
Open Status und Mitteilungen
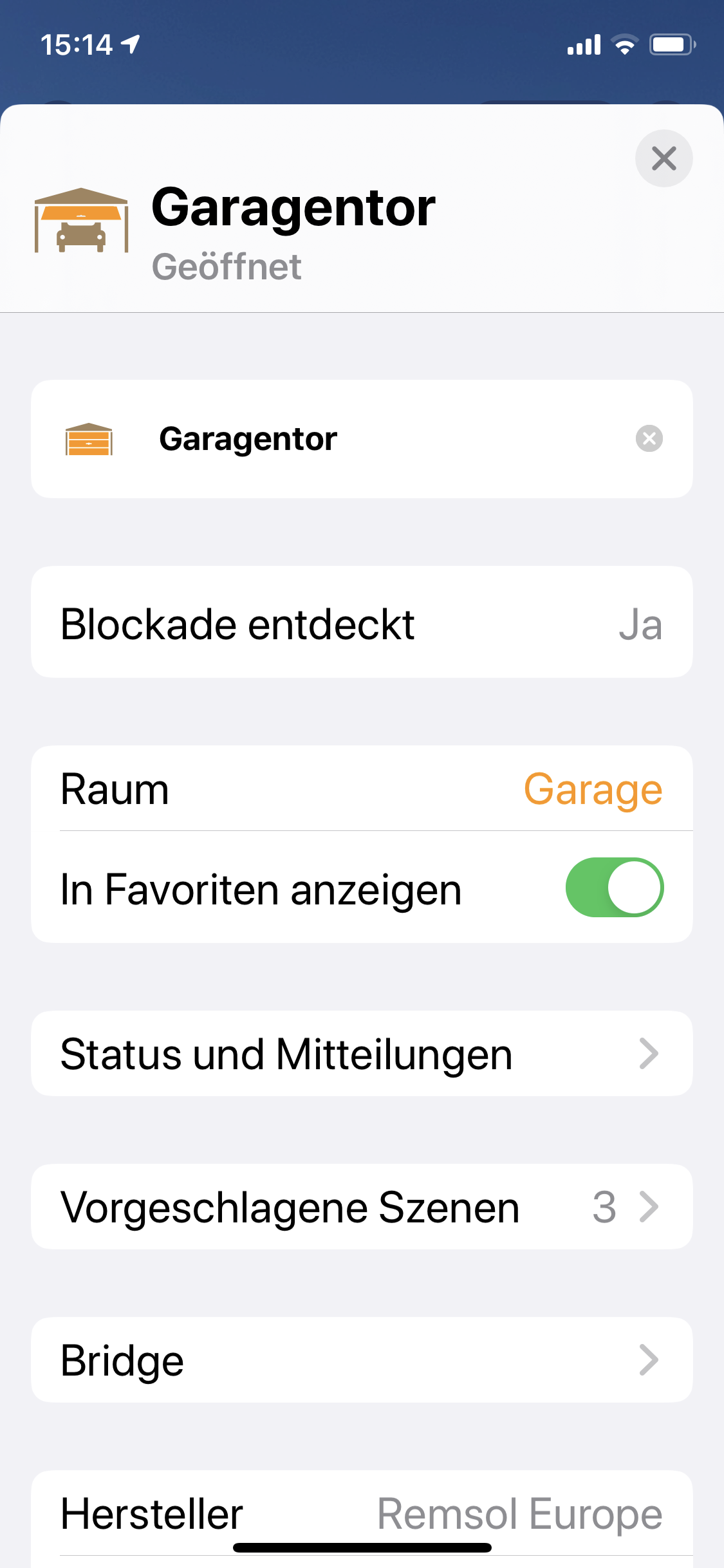tap(362, 1054)
